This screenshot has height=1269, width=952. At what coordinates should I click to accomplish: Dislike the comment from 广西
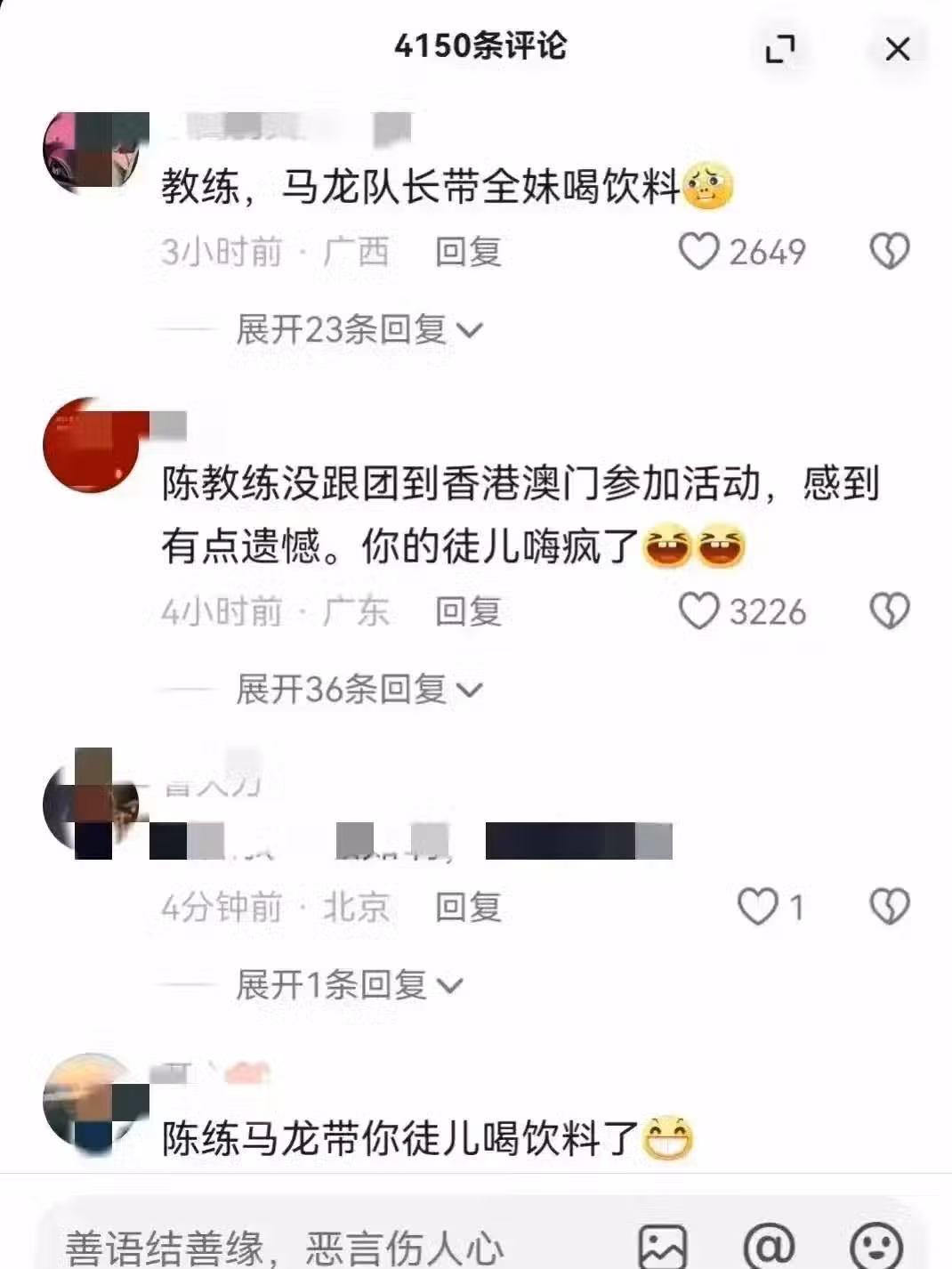click(x=889, y=252)
